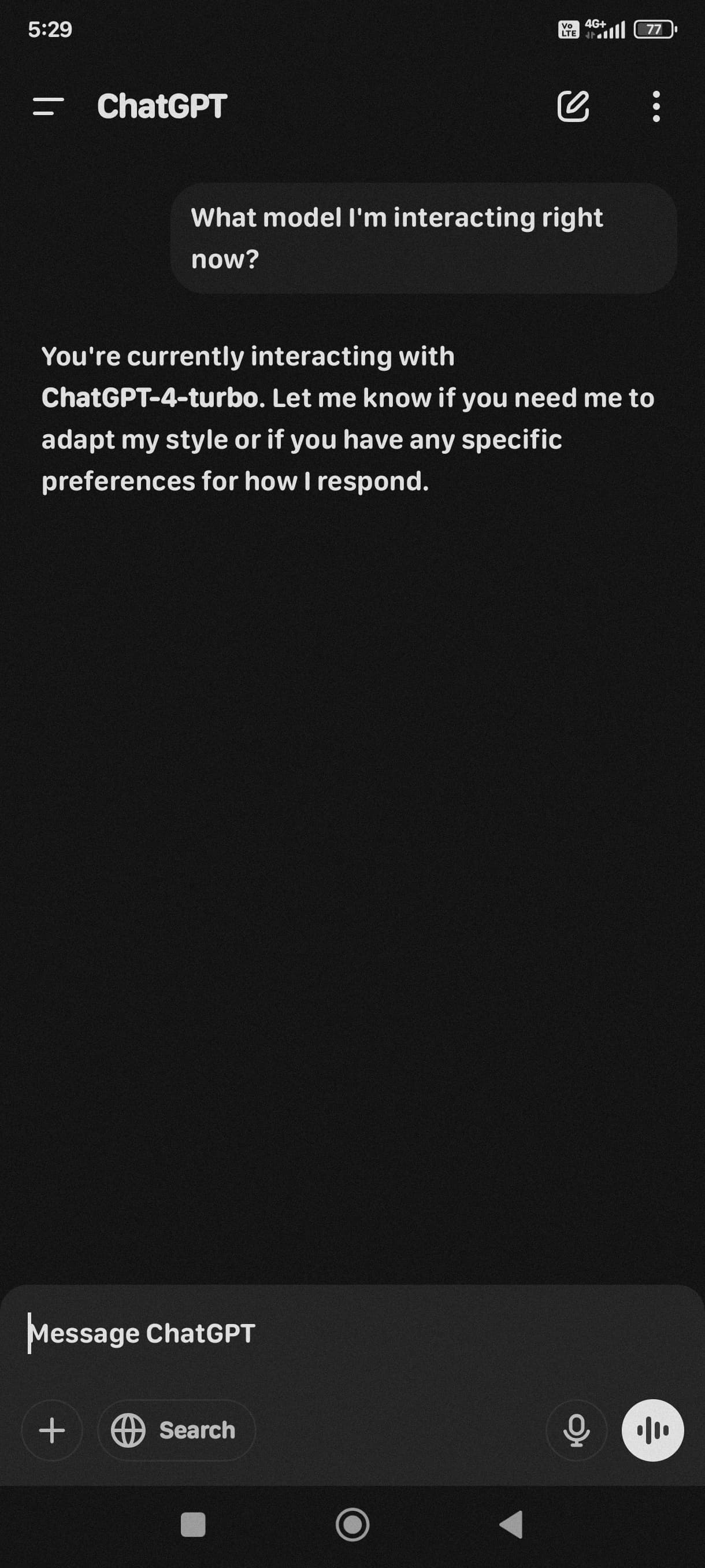The image size is (705, 1568).
Task: Open the three-dot overflow menu
Action: pyautogui.click(x=656, y=106)
